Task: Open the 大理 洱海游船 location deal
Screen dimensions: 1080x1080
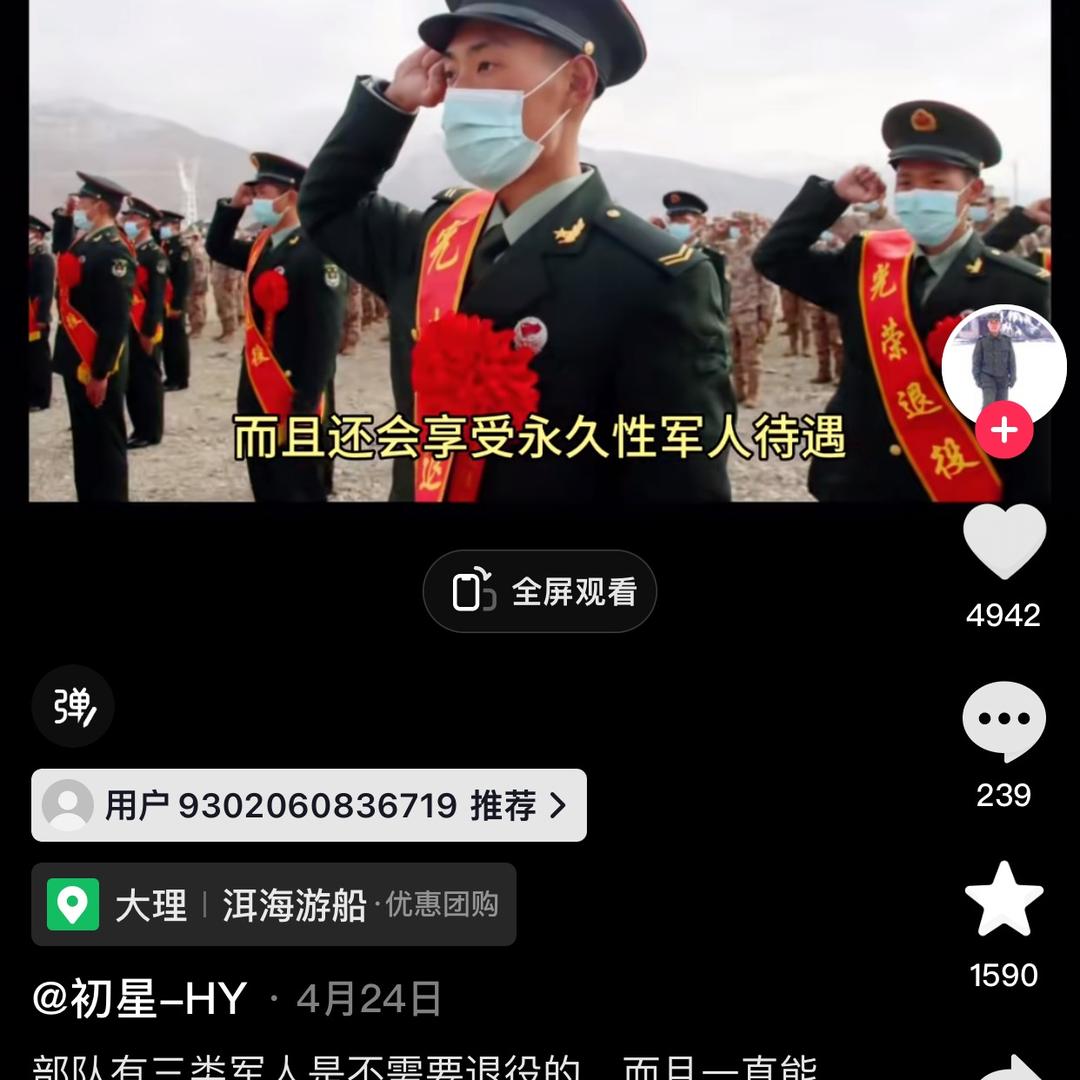Action: click(x=273, y=904)
